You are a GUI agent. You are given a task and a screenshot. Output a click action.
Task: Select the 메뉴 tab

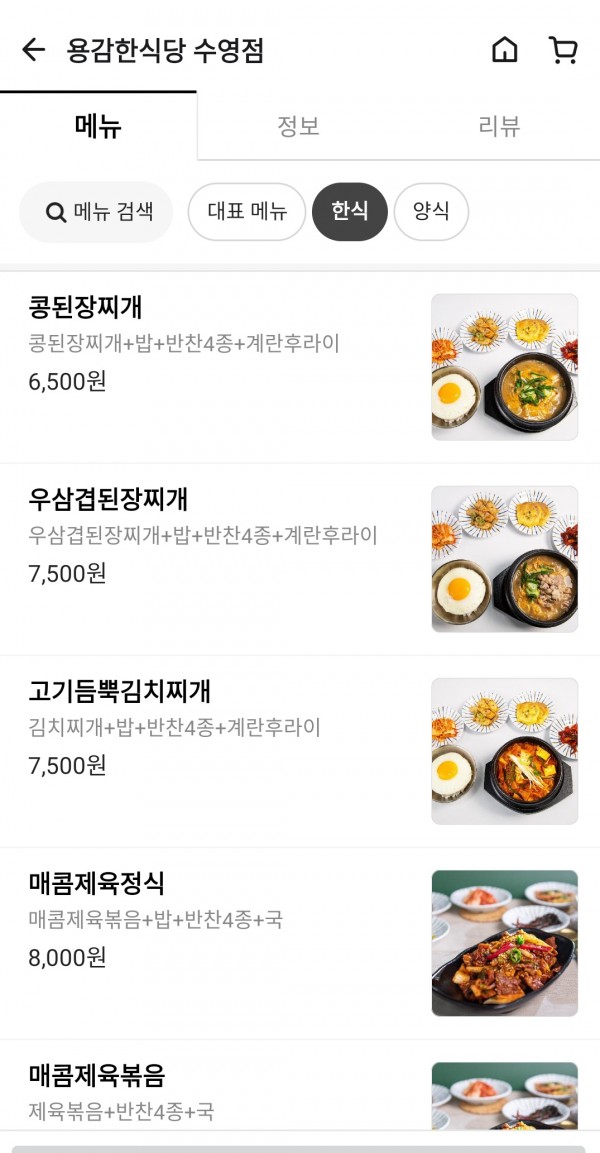point(99,126)
